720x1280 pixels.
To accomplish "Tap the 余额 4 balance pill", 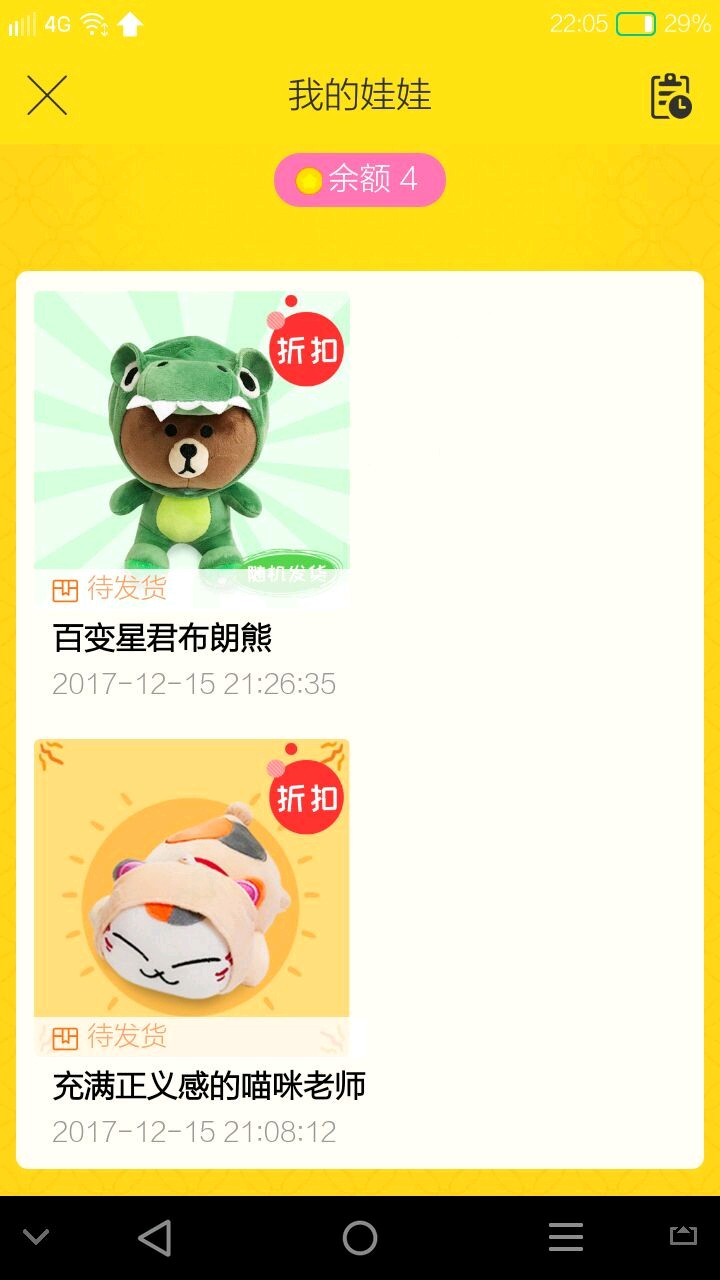I will click(360, 180).
